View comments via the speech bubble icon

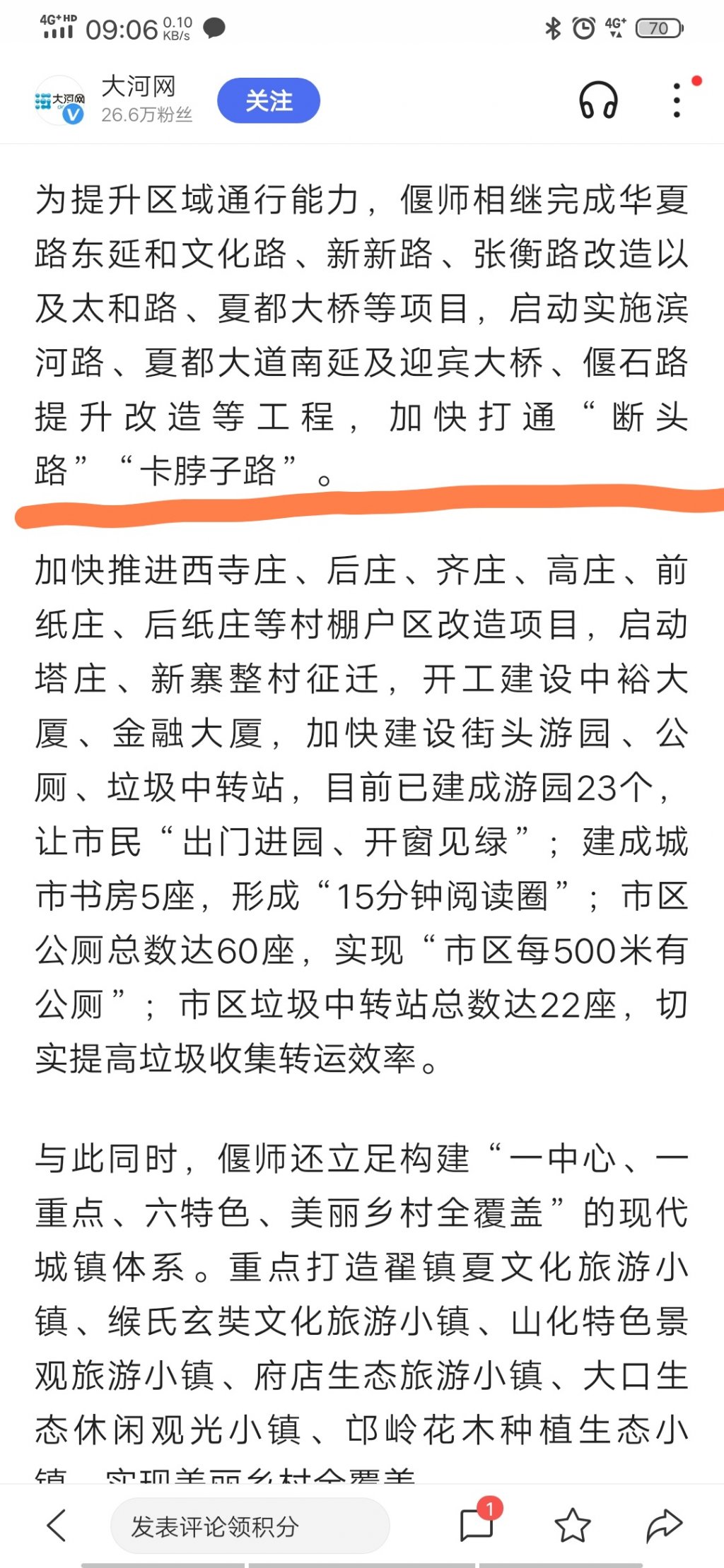(477, 1524)
